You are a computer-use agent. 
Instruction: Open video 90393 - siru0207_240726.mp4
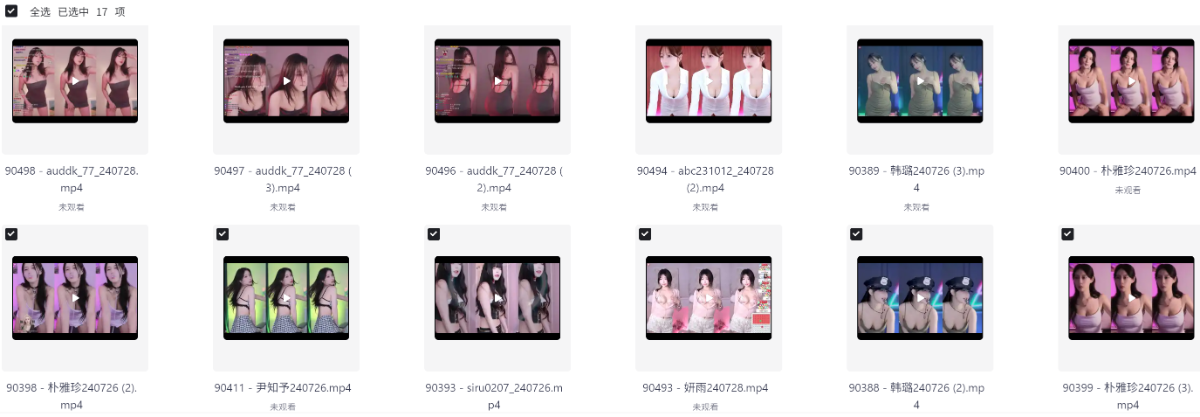click(497, 297)
